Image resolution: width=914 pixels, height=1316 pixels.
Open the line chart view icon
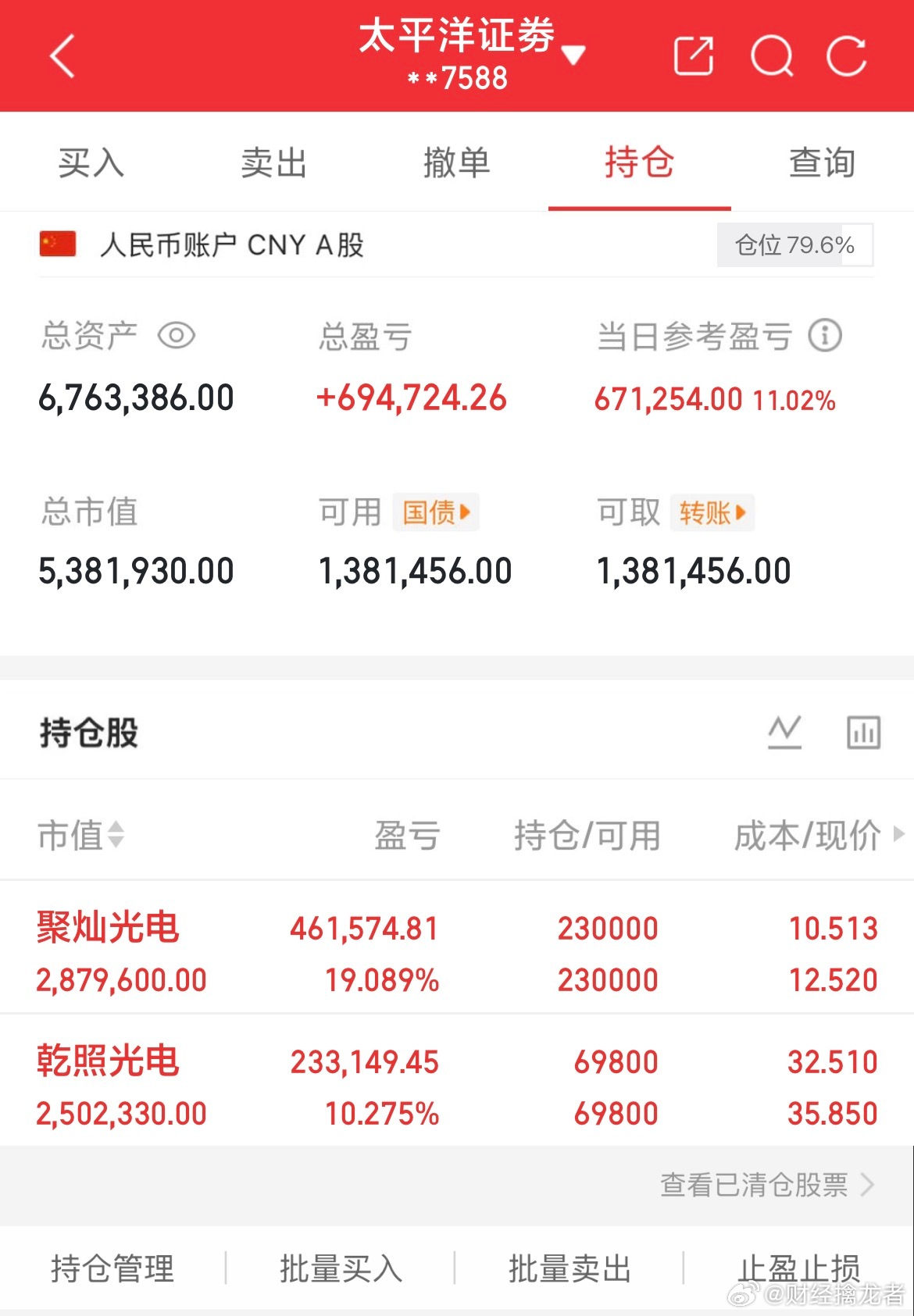click(x=786, y=731)
